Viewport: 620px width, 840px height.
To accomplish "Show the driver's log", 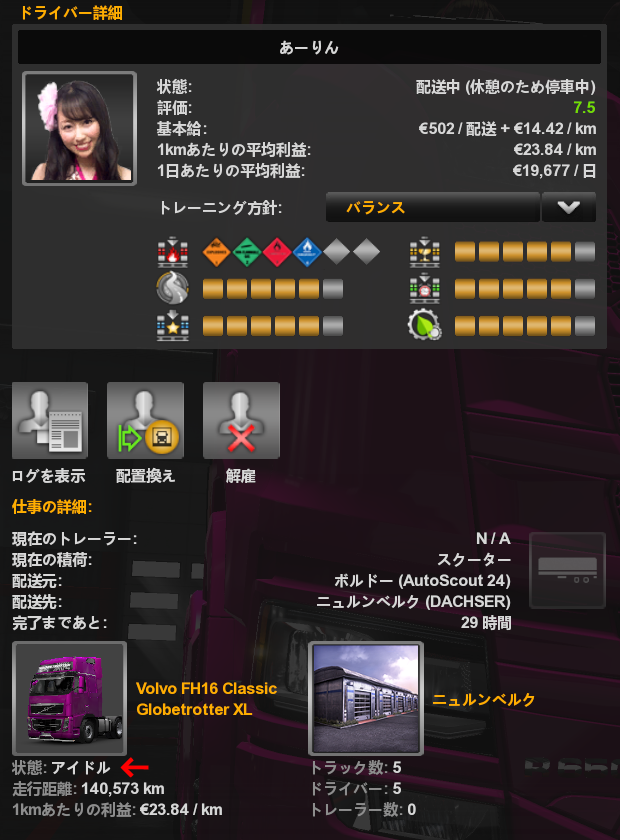I will pyautogui.click(x=49, y=421).
